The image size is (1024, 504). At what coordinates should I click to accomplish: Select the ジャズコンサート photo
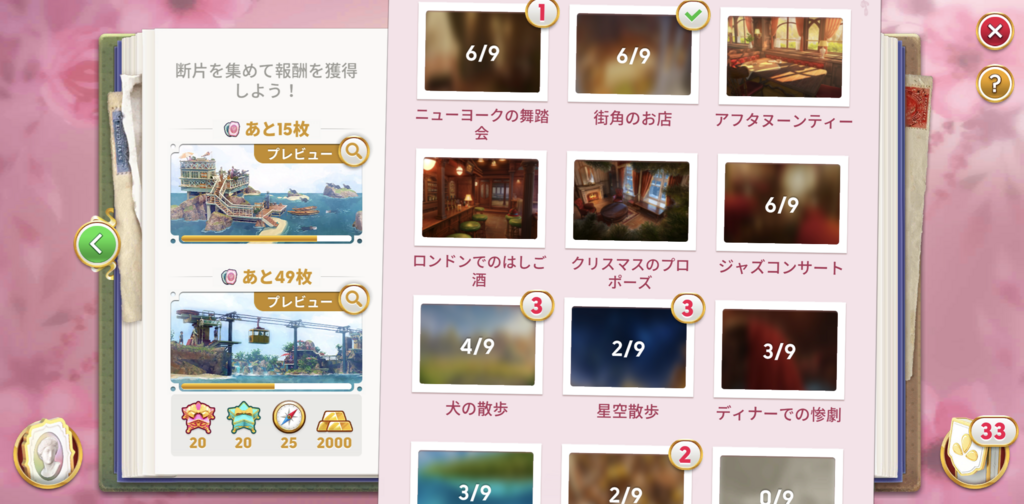point(781,204)
